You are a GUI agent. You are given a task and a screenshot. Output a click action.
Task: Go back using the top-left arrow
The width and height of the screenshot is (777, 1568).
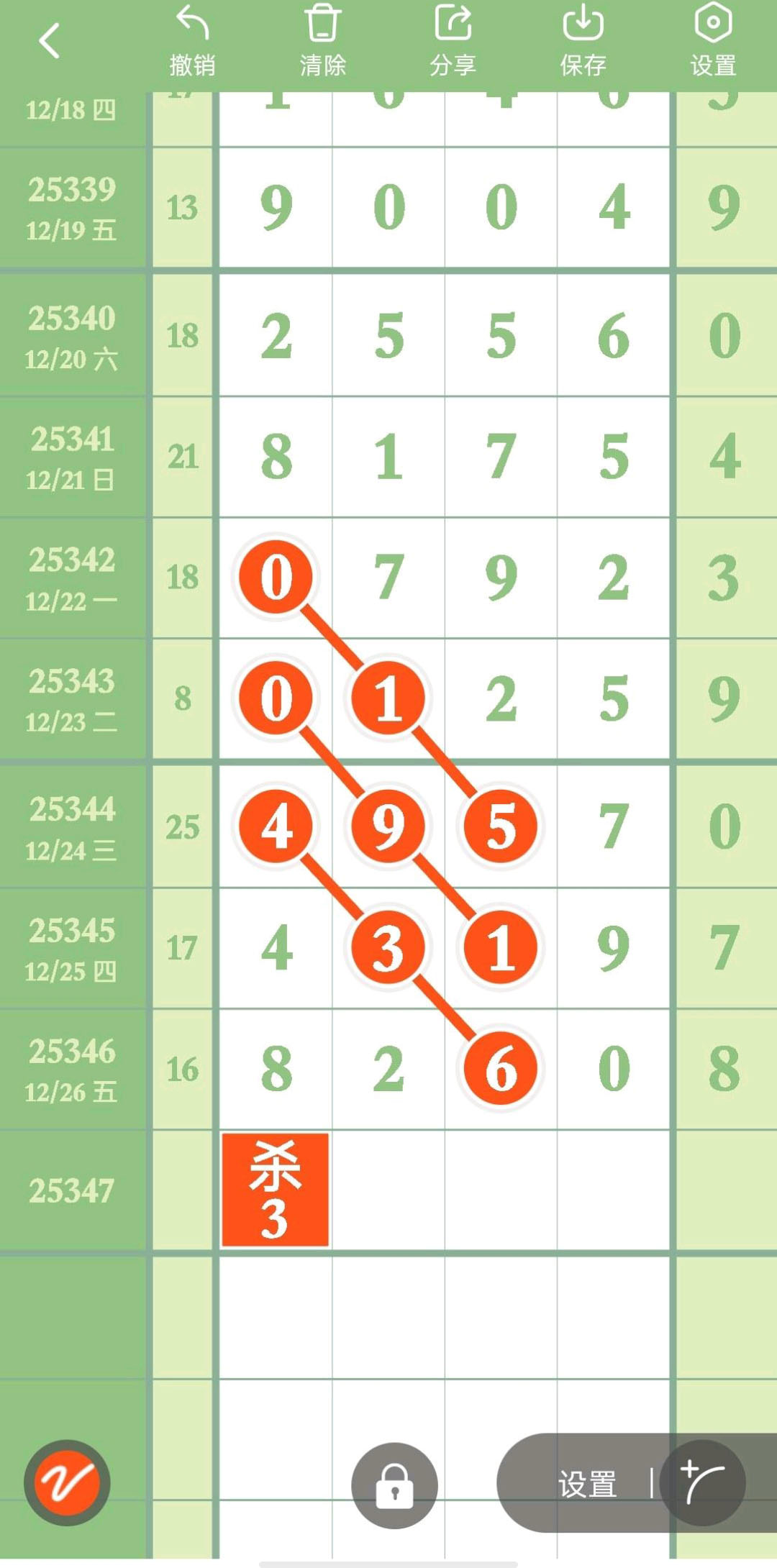click(49, 40)
